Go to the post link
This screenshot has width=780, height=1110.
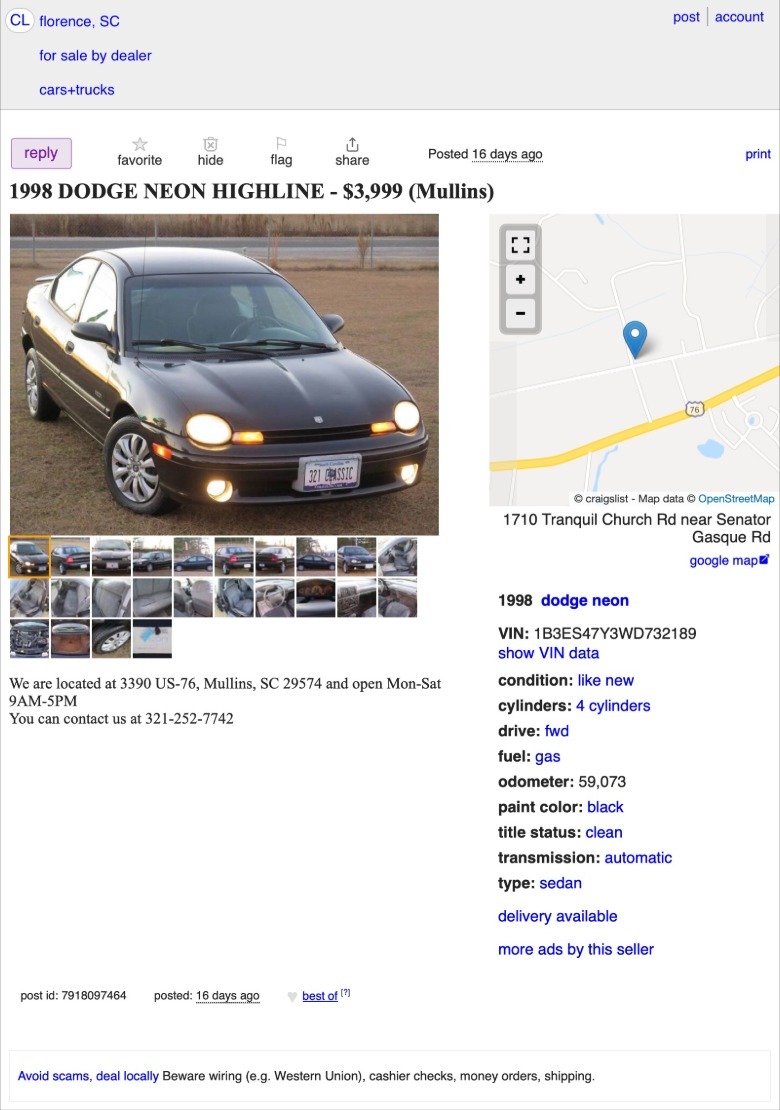click(x=686, y=17)
